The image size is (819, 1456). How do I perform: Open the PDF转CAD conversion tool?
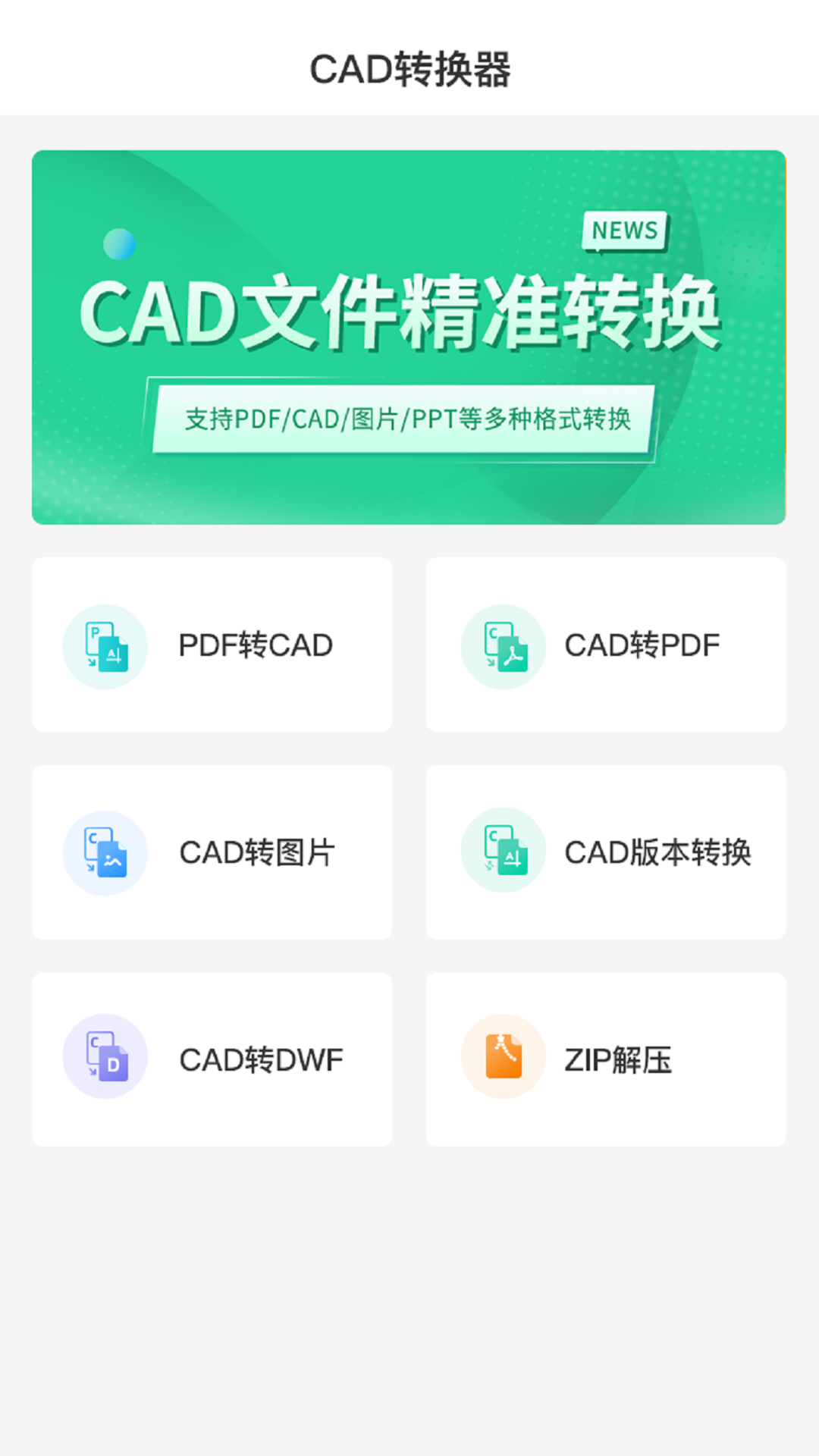tap(212, 645)
